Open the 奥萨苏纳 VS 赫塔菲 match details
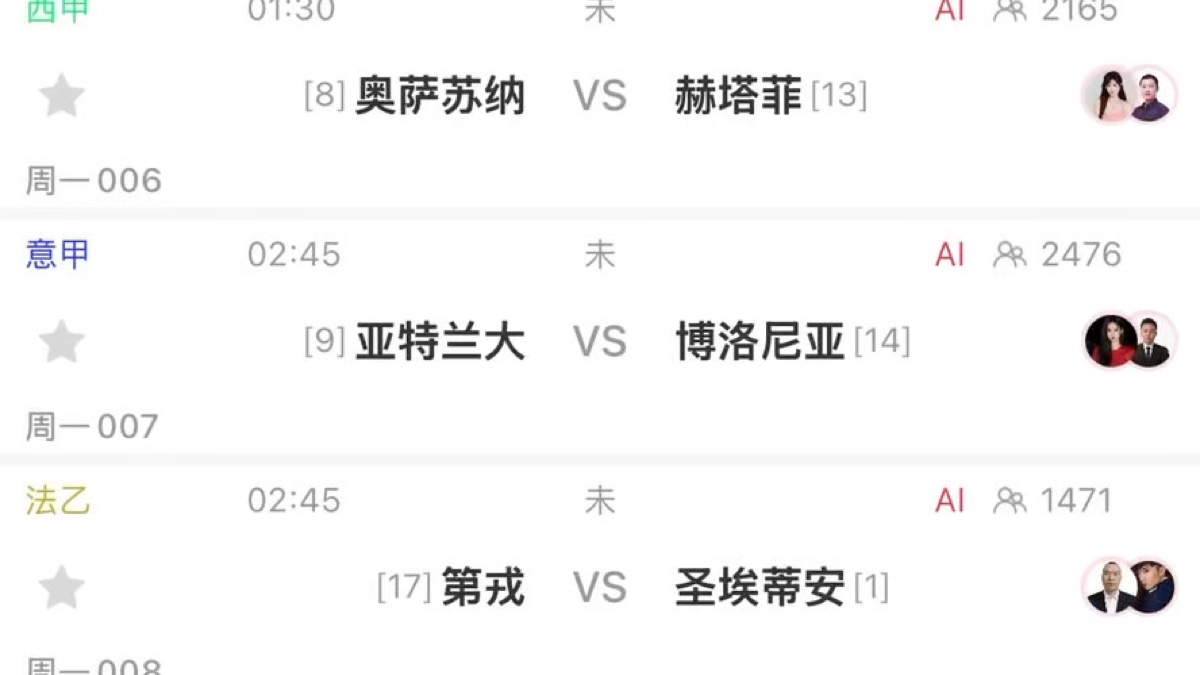The width and height of the screenshot is (1200, 675). 600,97
